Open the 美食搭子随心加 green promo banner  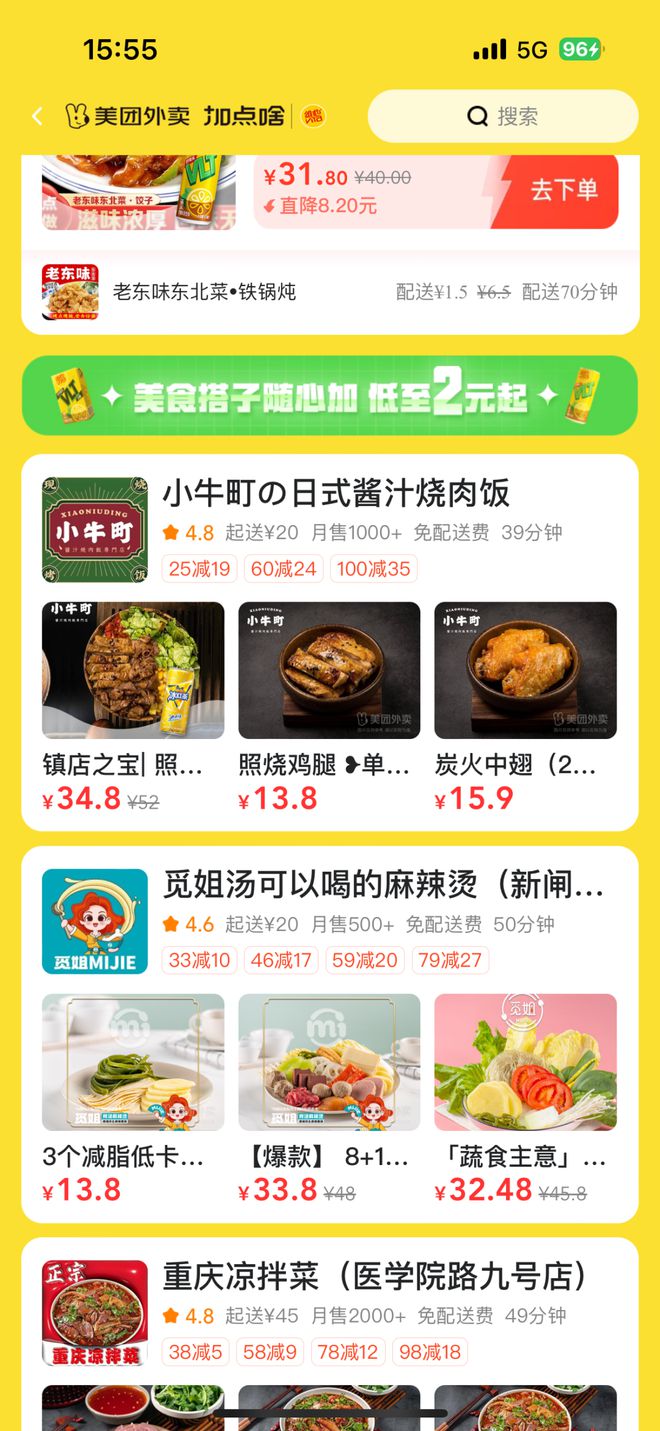pos(330,396)
